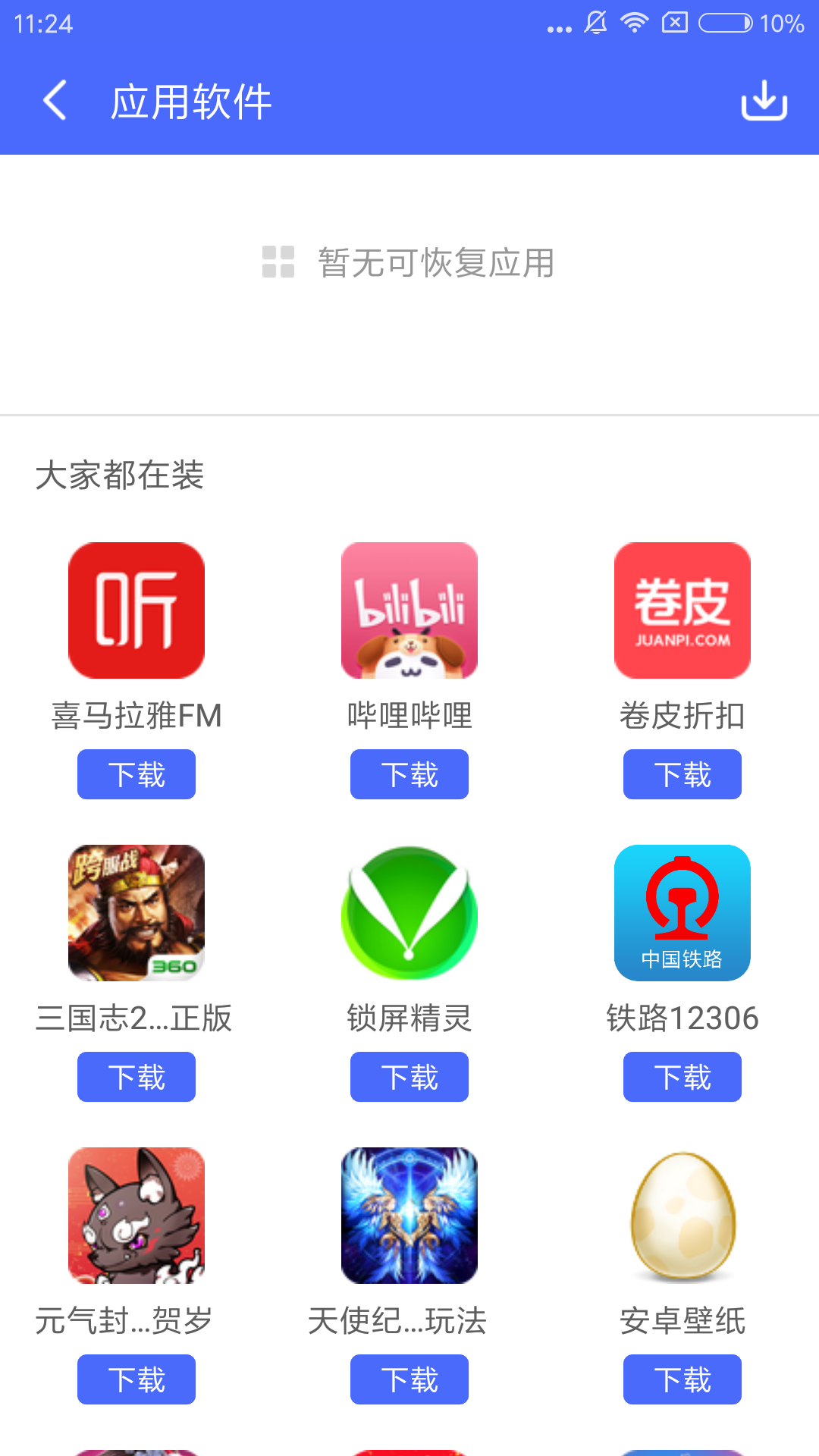Tap 下载 for 三国志2...正版
Image resolution: width=819 pixels, height=1456 pixels.
(136, 1077)
